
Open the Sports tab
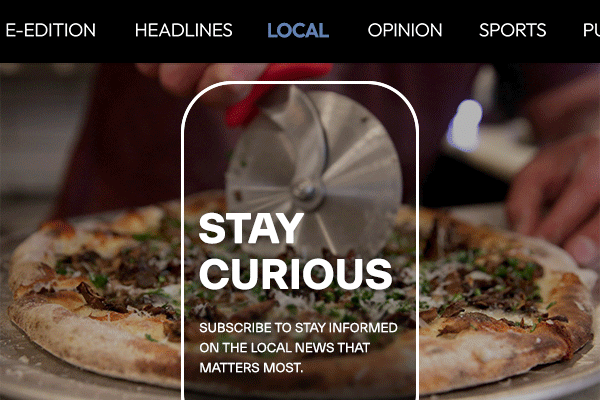(x=513, y=30)
